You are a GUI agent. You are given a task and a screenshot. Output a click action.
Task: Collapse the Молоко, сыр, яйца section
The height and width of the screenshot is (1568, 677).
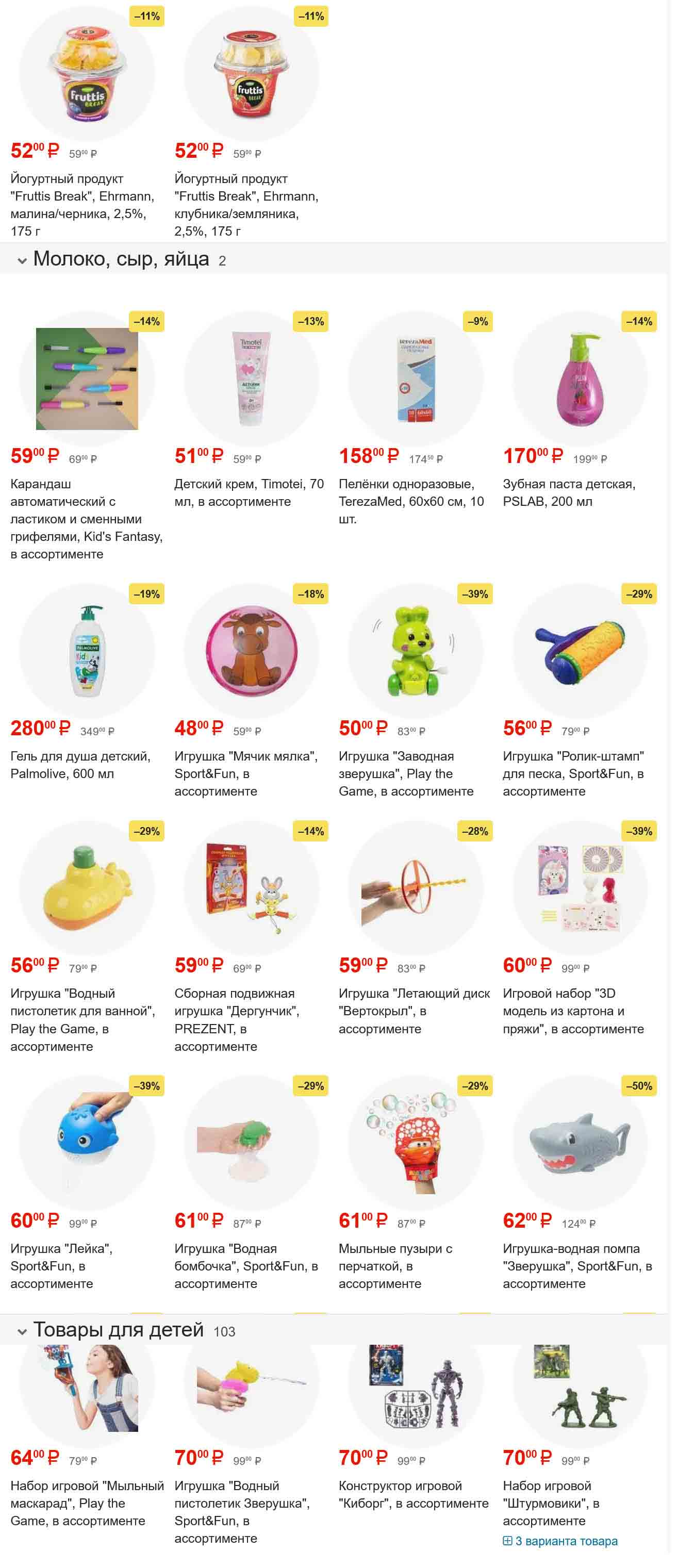[22, 260]
